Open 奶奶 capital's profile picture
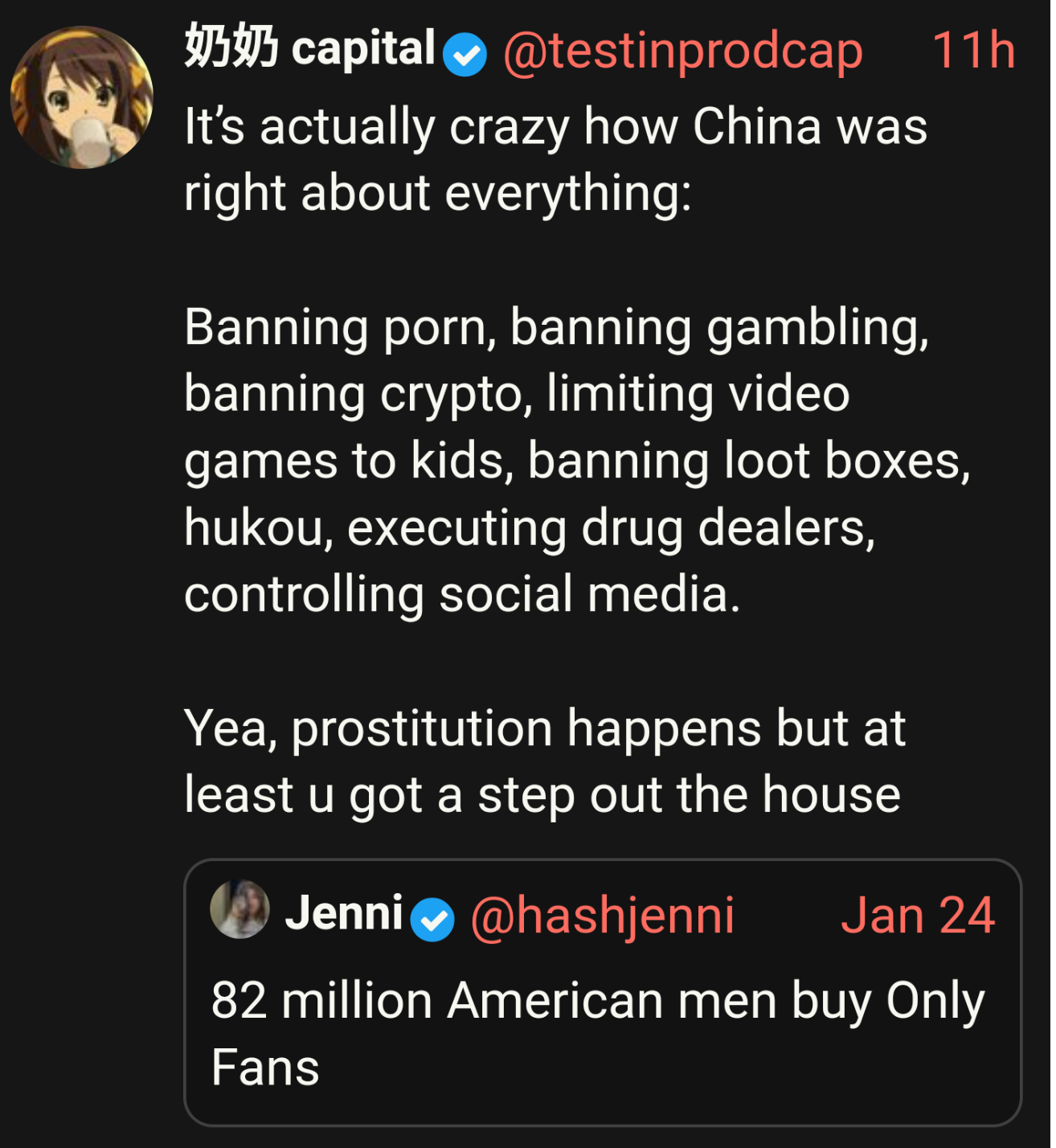 click(81, 97)
